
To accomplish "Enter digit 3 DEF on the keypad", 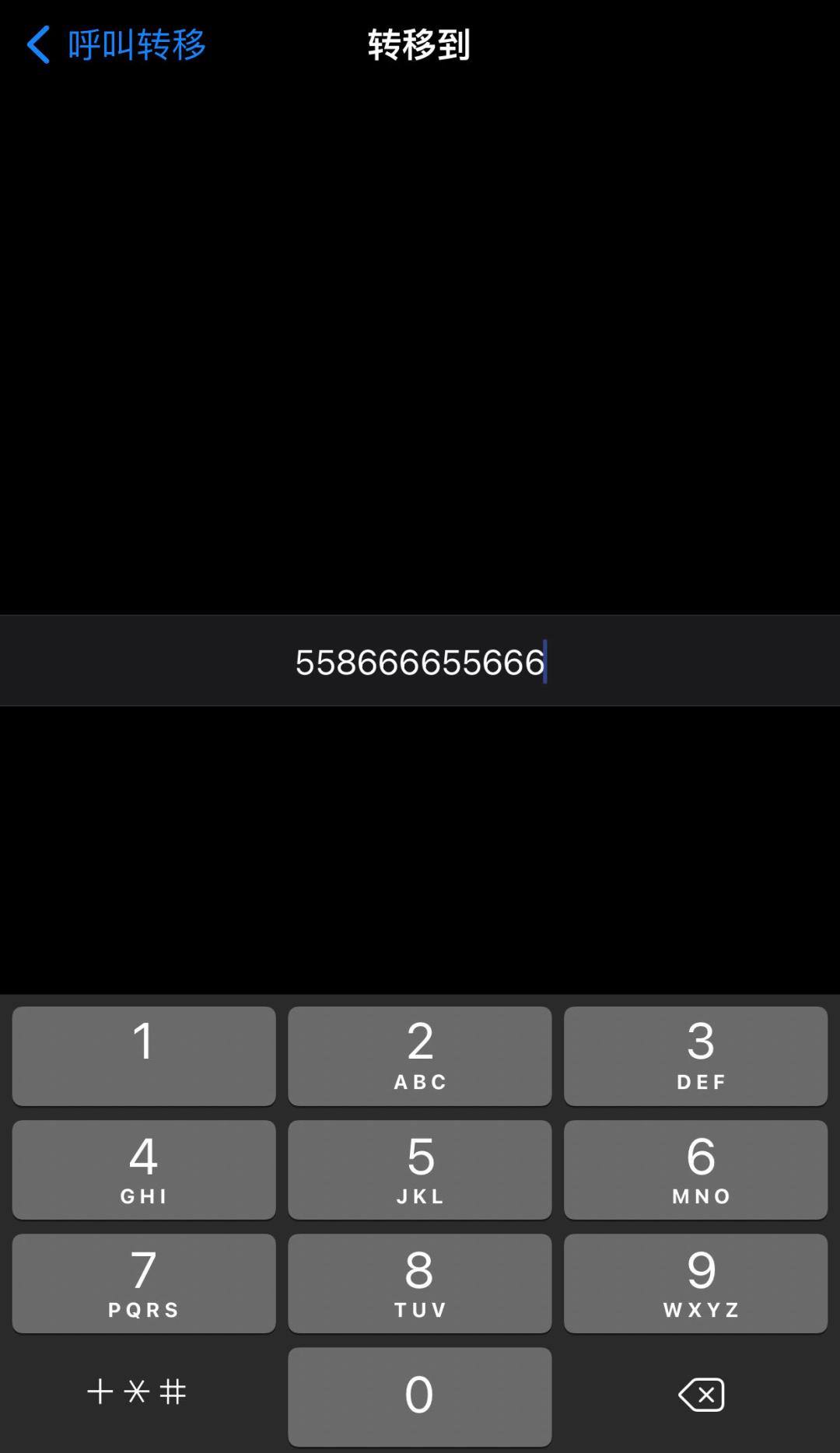I will (695, 1056).
